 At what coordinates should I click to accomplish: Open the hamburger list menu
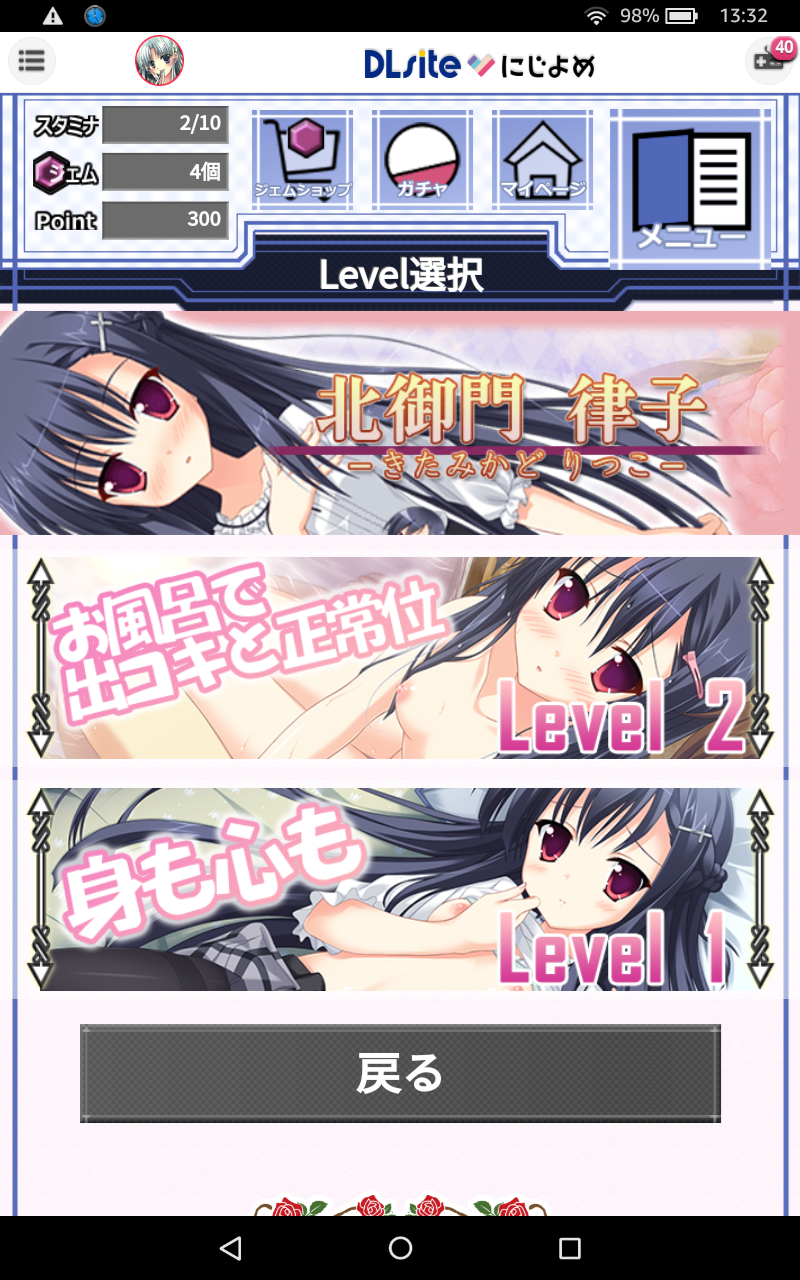(x=32, y=61)
